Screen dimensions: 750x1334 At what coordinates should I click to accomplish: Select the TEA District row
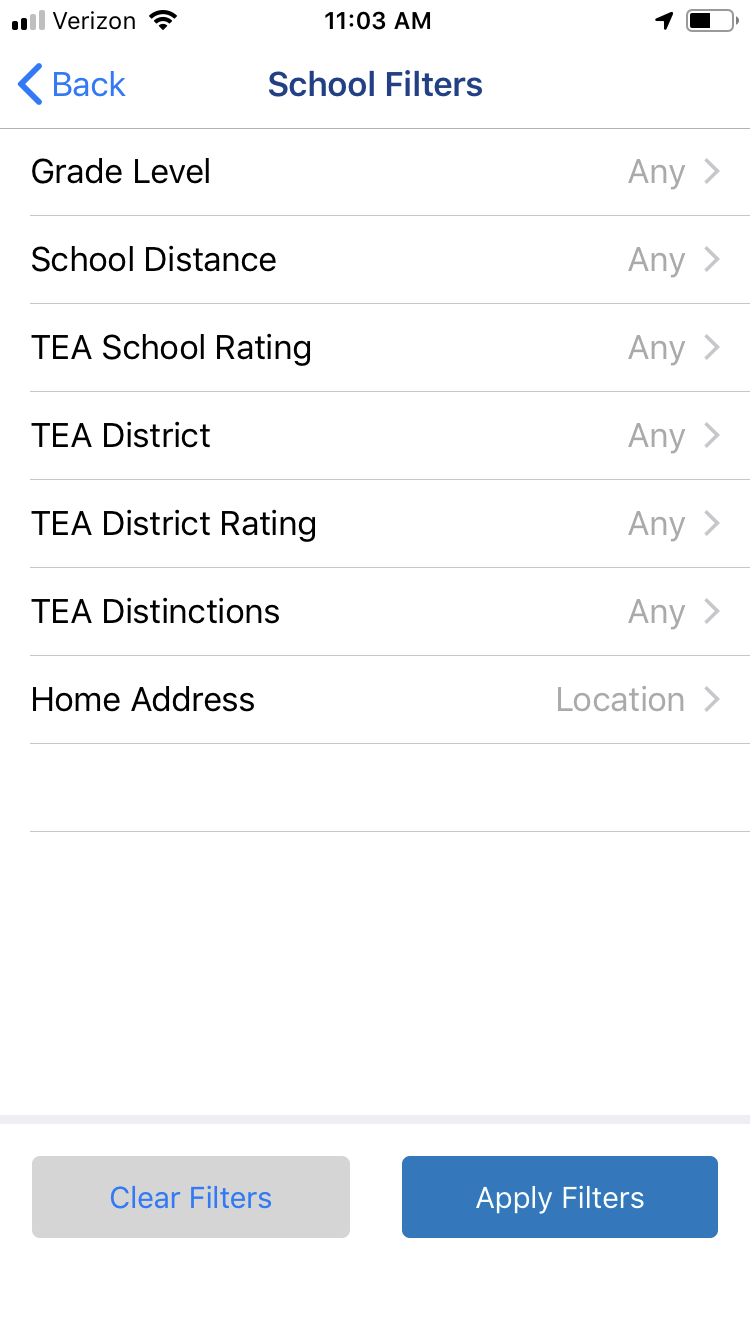point(375,436)
